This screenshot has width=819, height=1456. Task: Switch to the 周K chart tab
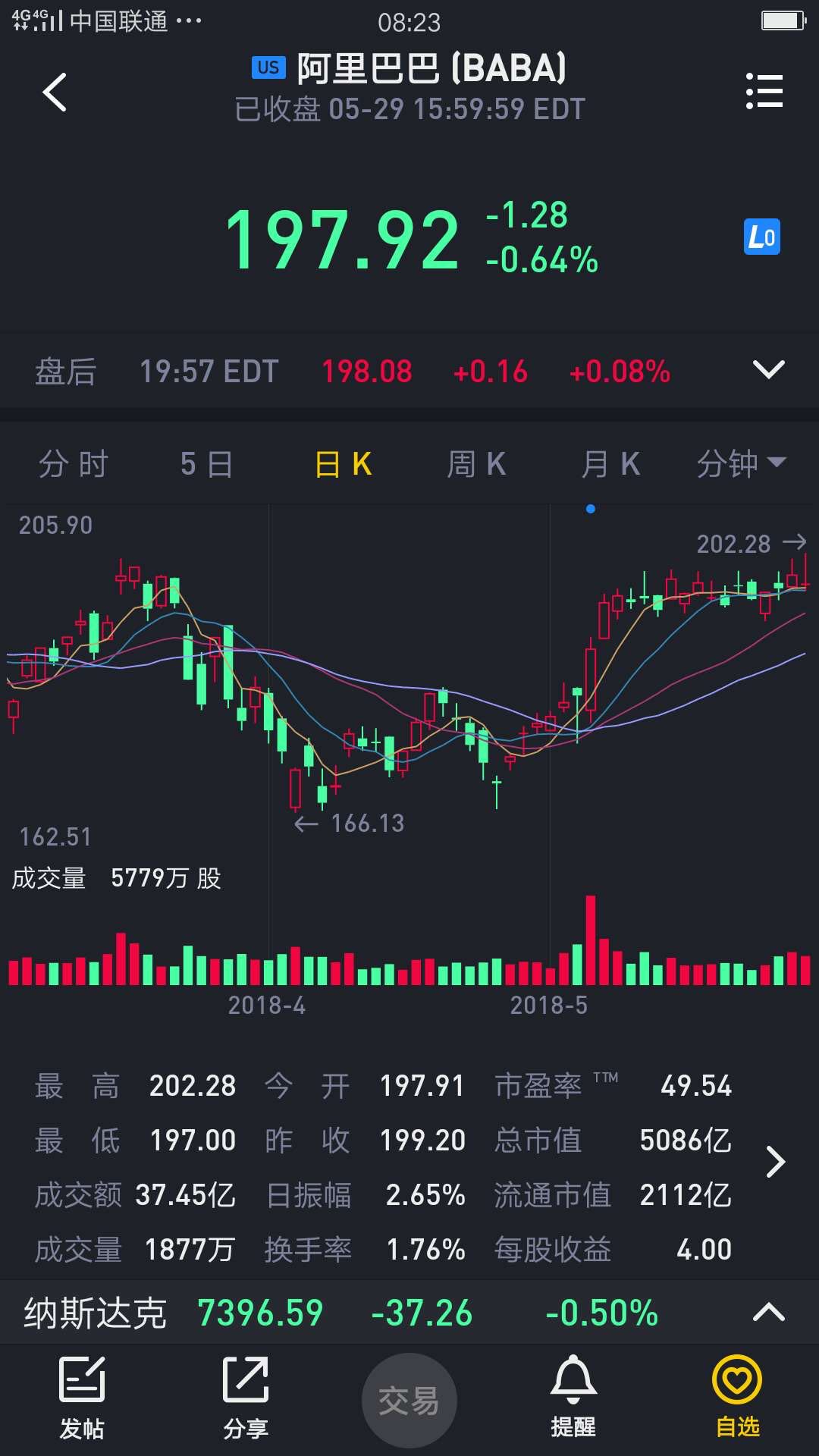(x=476, y=464)
